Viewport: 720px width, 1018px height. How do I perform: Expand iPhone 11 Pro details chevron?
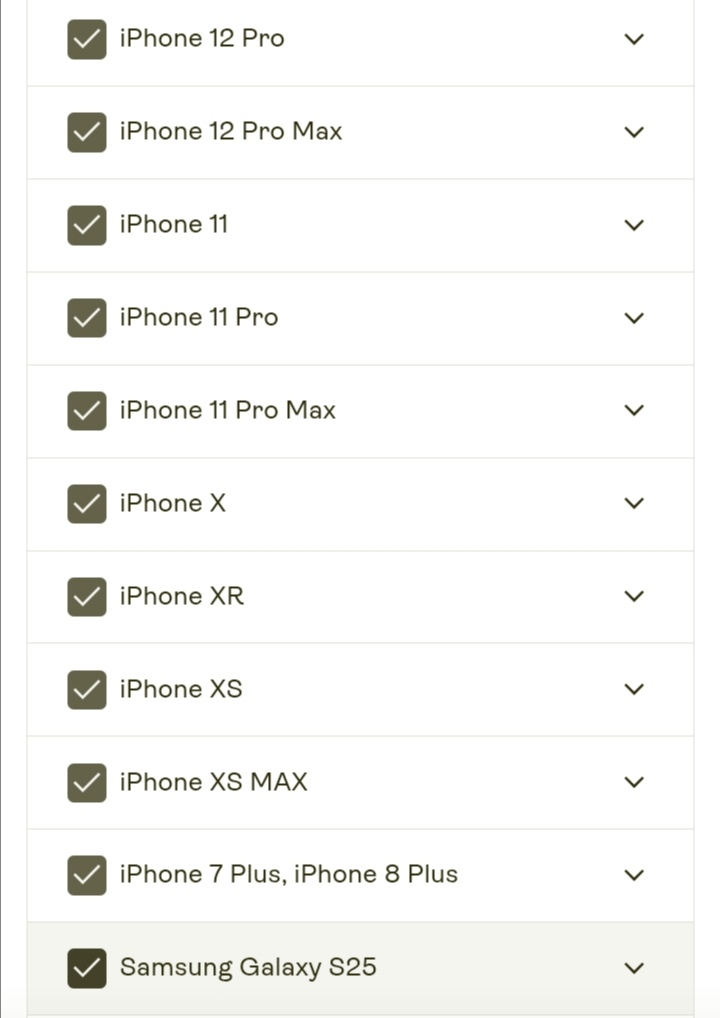633,318
